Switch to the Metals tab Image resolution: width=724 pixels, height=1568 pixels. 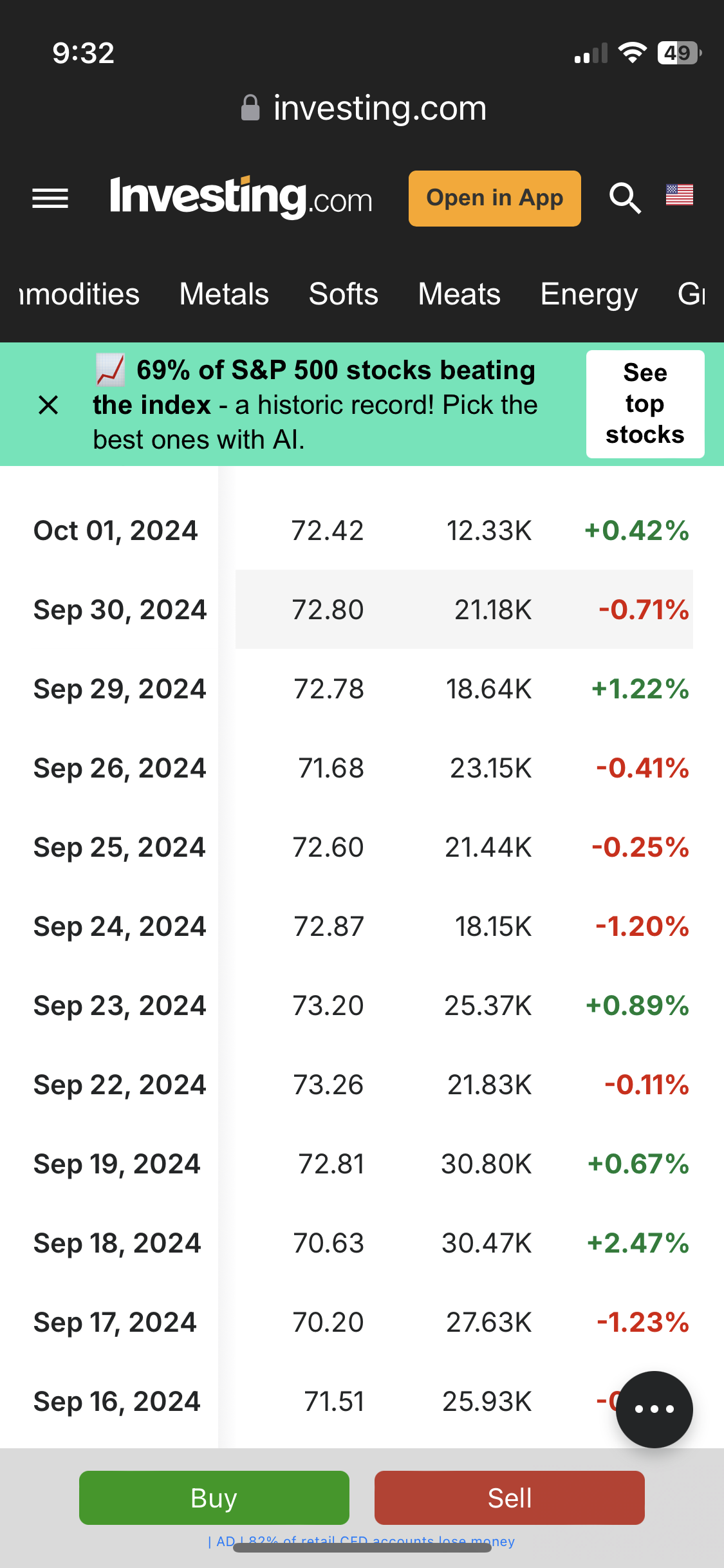tap(224, 295)
